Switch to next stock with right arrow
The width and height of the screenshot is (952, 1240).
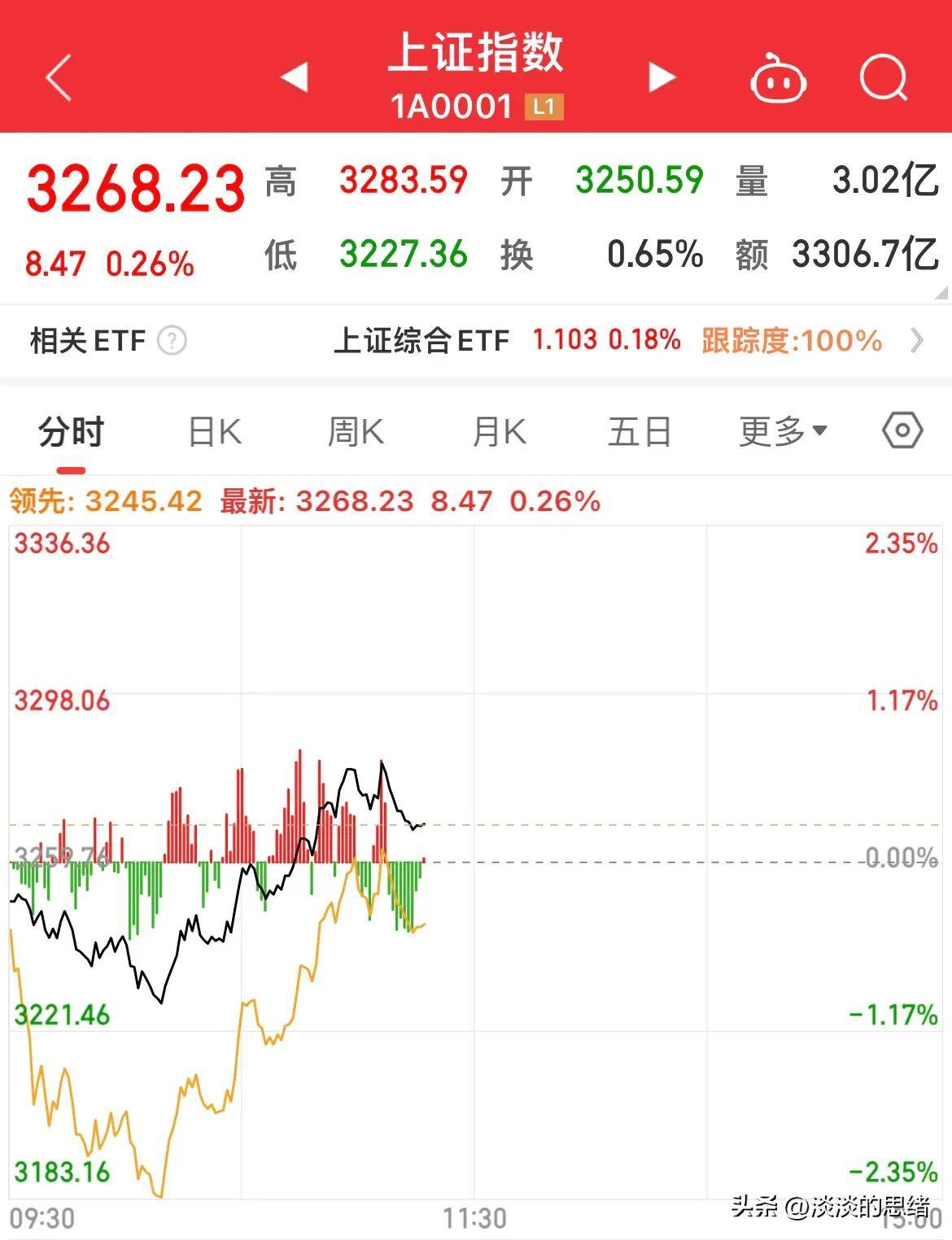coord(661,76)
